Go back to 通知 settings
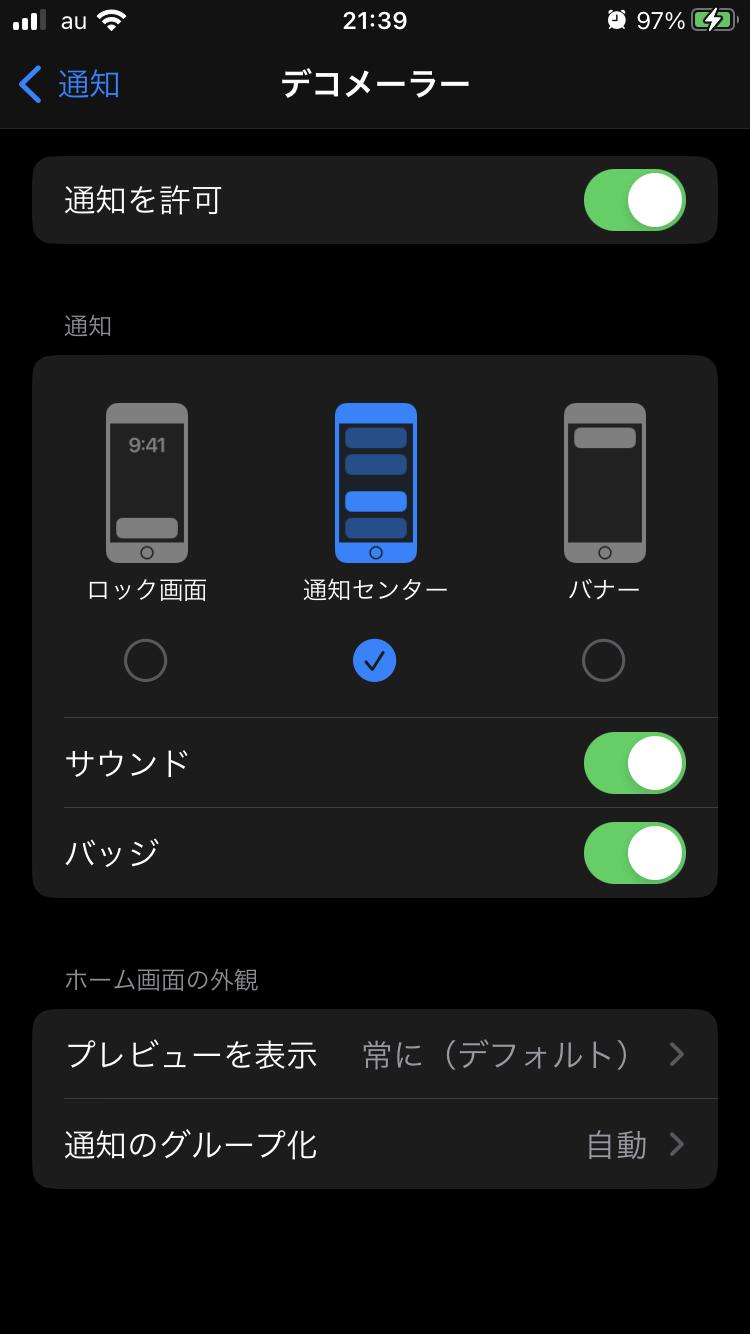Viewport: 750px width, 1334px height. [69, 84]
